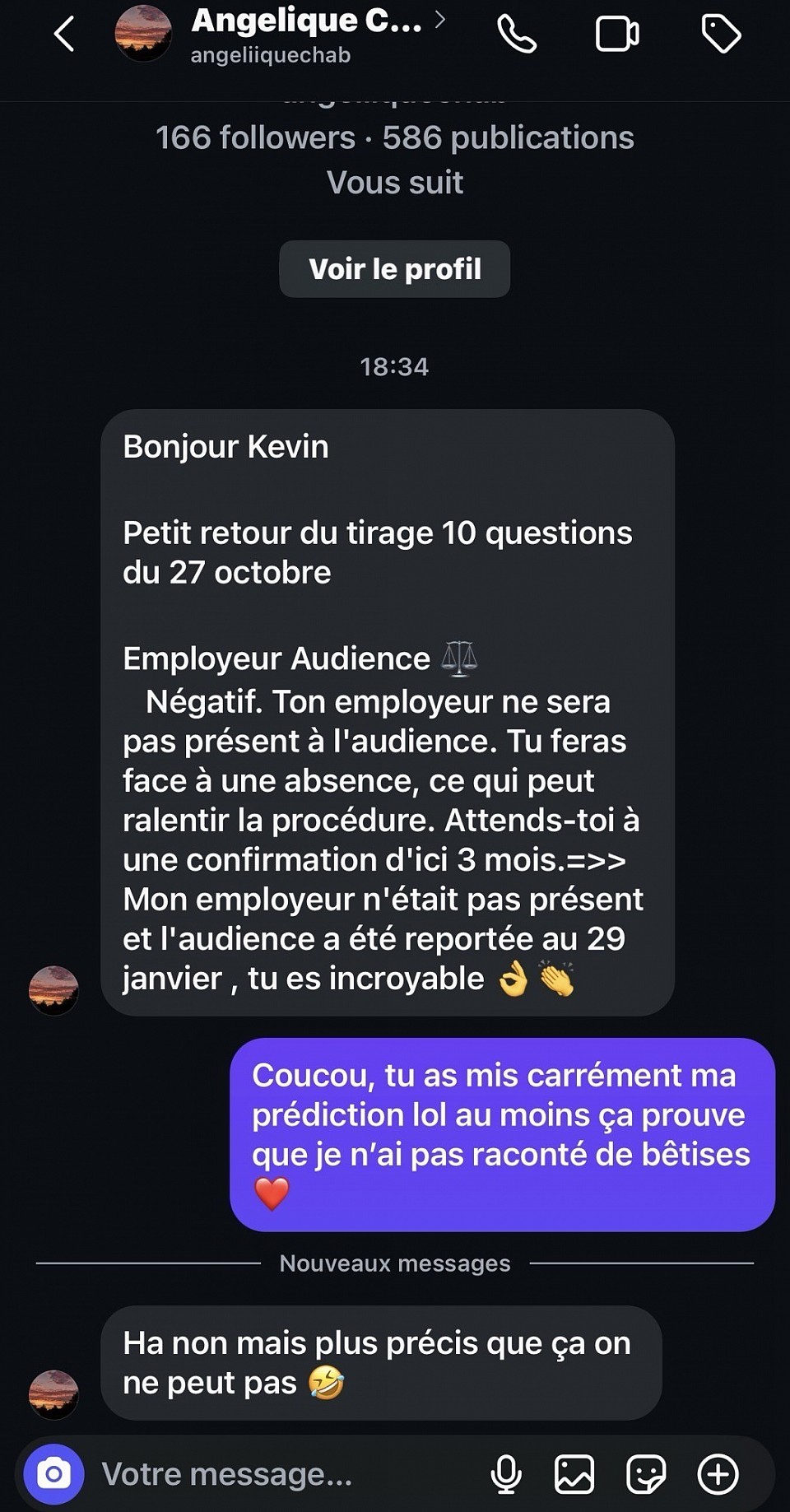Tap the Nouveaux messages divider

coord(395,1263)
